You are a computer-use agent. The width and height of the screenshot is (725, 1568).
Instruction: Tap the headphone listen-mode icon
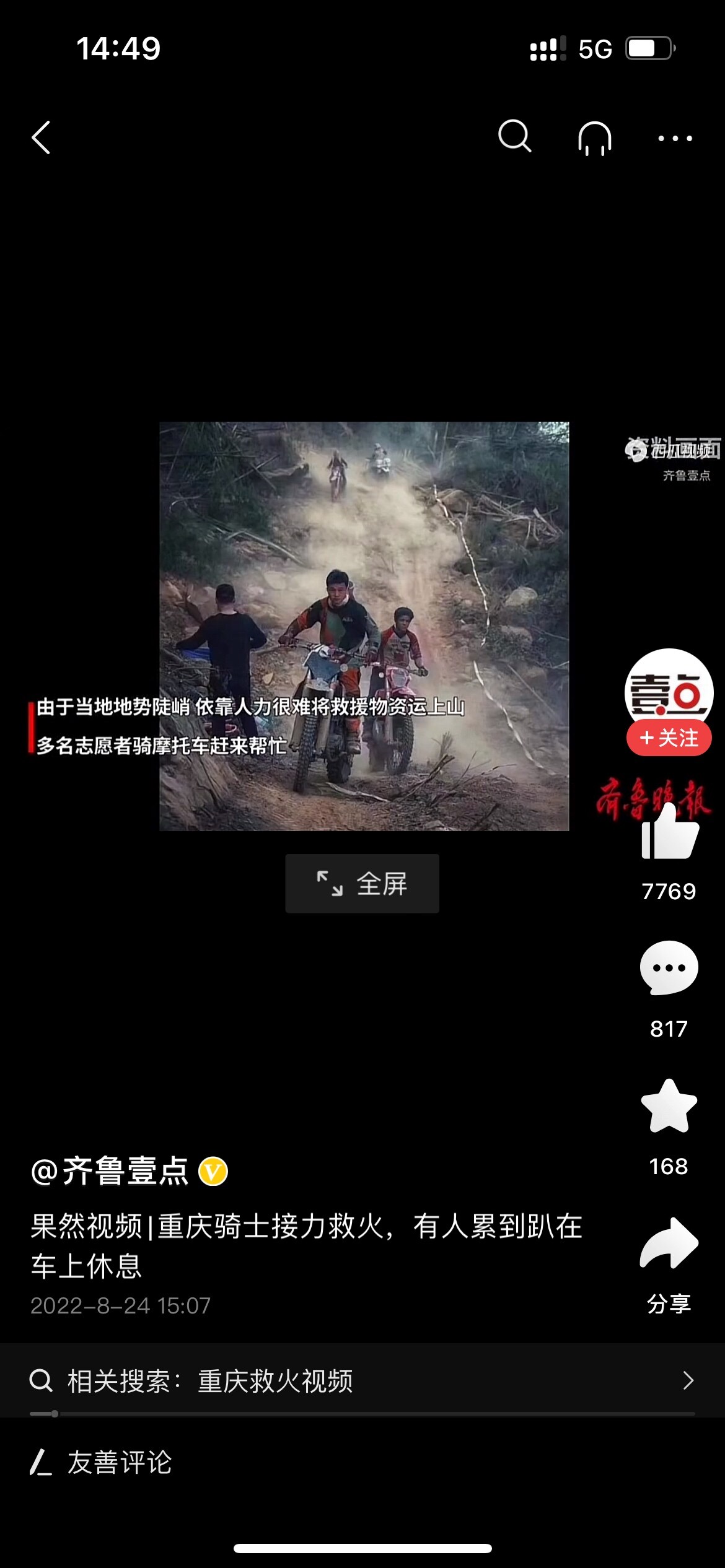(x=595, y=137)
